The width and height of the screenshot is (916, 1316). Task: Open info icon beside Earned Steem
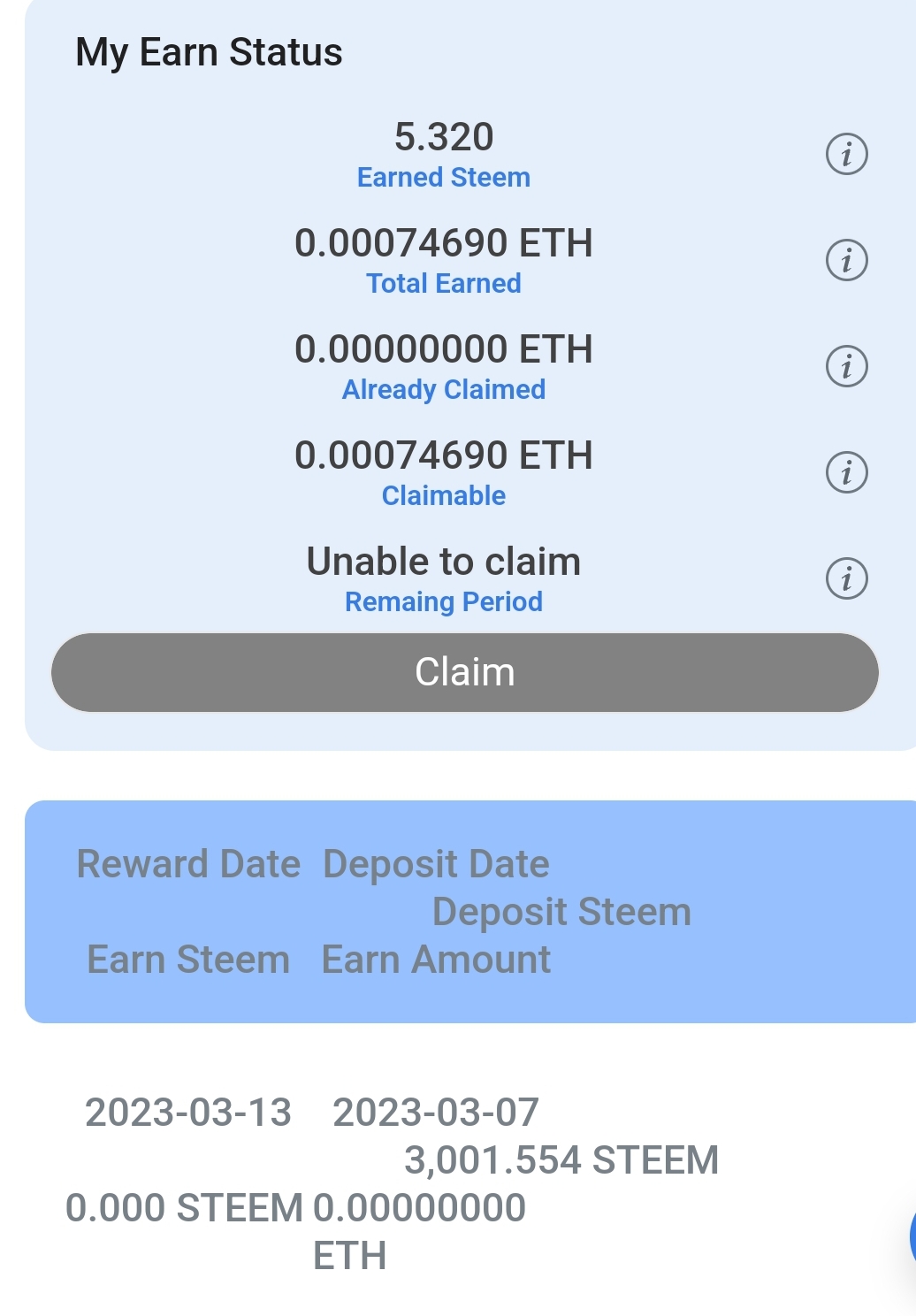846,155
